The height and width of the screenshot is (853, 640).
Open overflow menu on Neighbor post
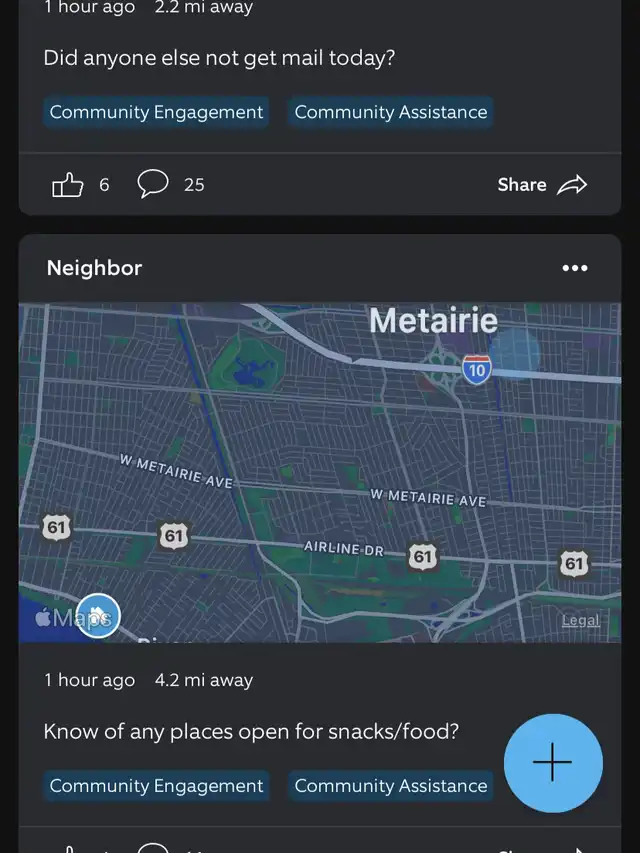tap(575, 268)
